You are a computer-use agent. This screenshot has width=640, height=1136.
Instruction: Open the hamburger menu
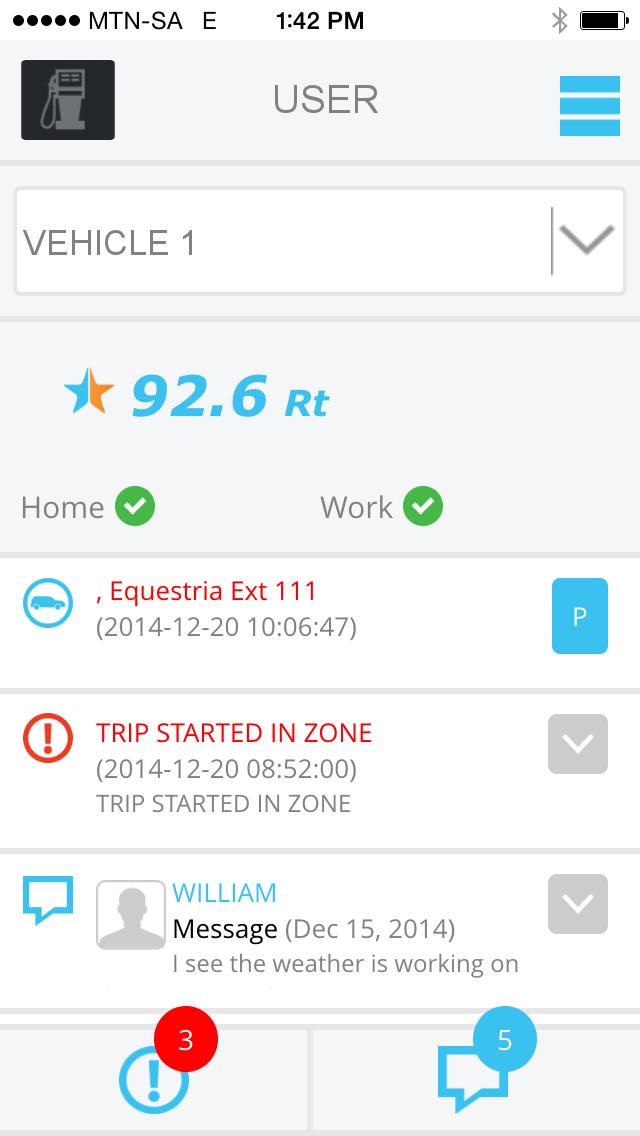pos(589,100)
